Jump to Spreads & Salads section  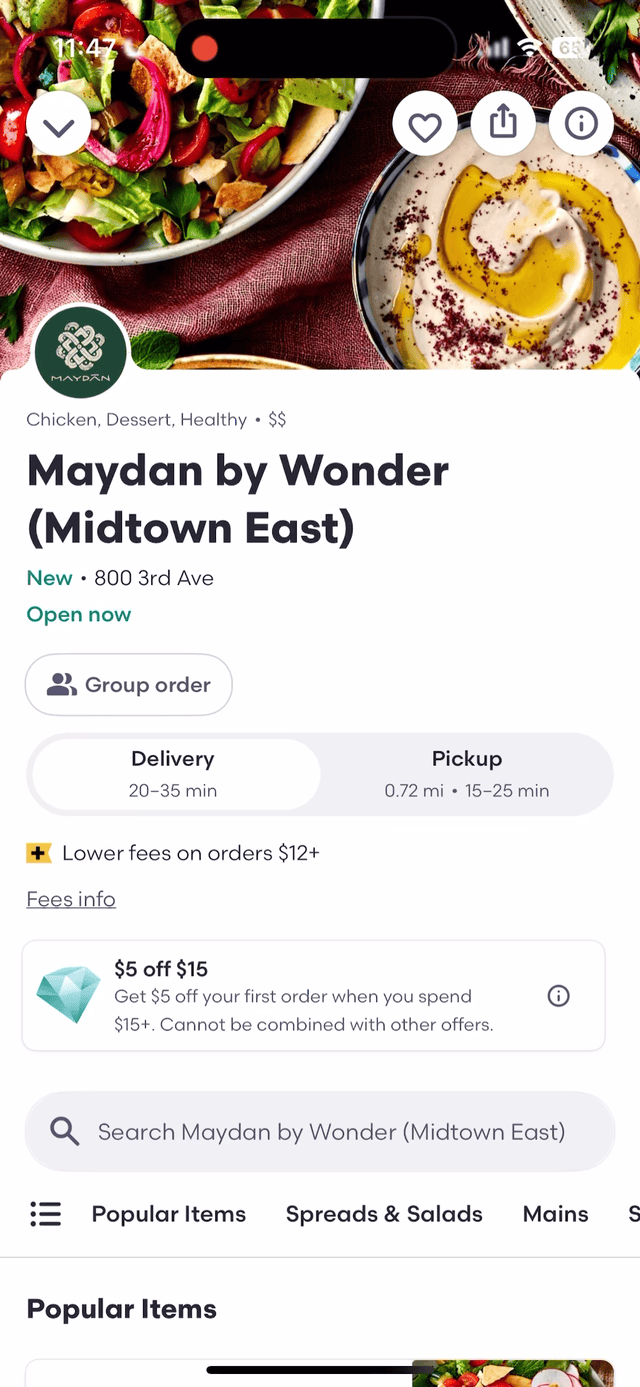click(384, 1214)
